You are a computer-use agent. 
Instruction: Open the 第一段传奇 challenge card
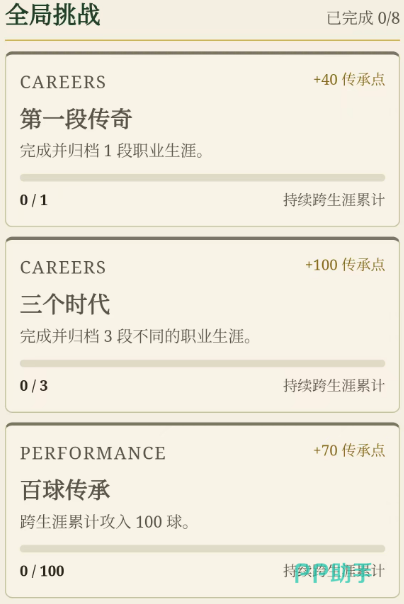pos(202,139)
